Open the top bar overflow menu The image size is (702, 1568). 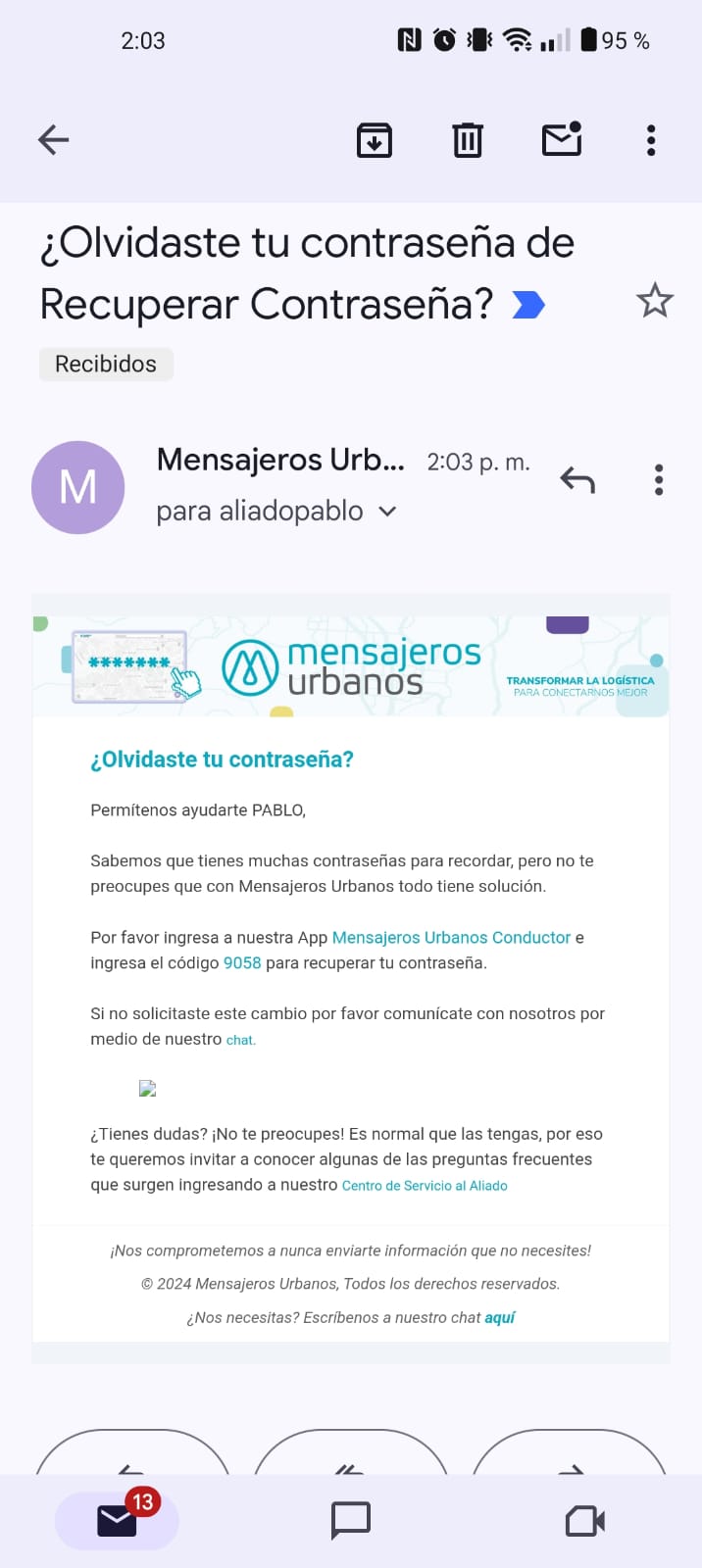tap(651, 140)
